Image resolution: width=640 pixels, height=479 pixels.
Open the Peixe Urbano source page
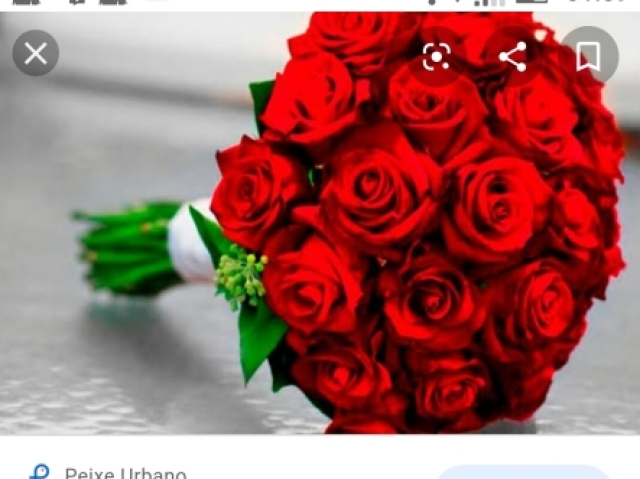[125, 472]
